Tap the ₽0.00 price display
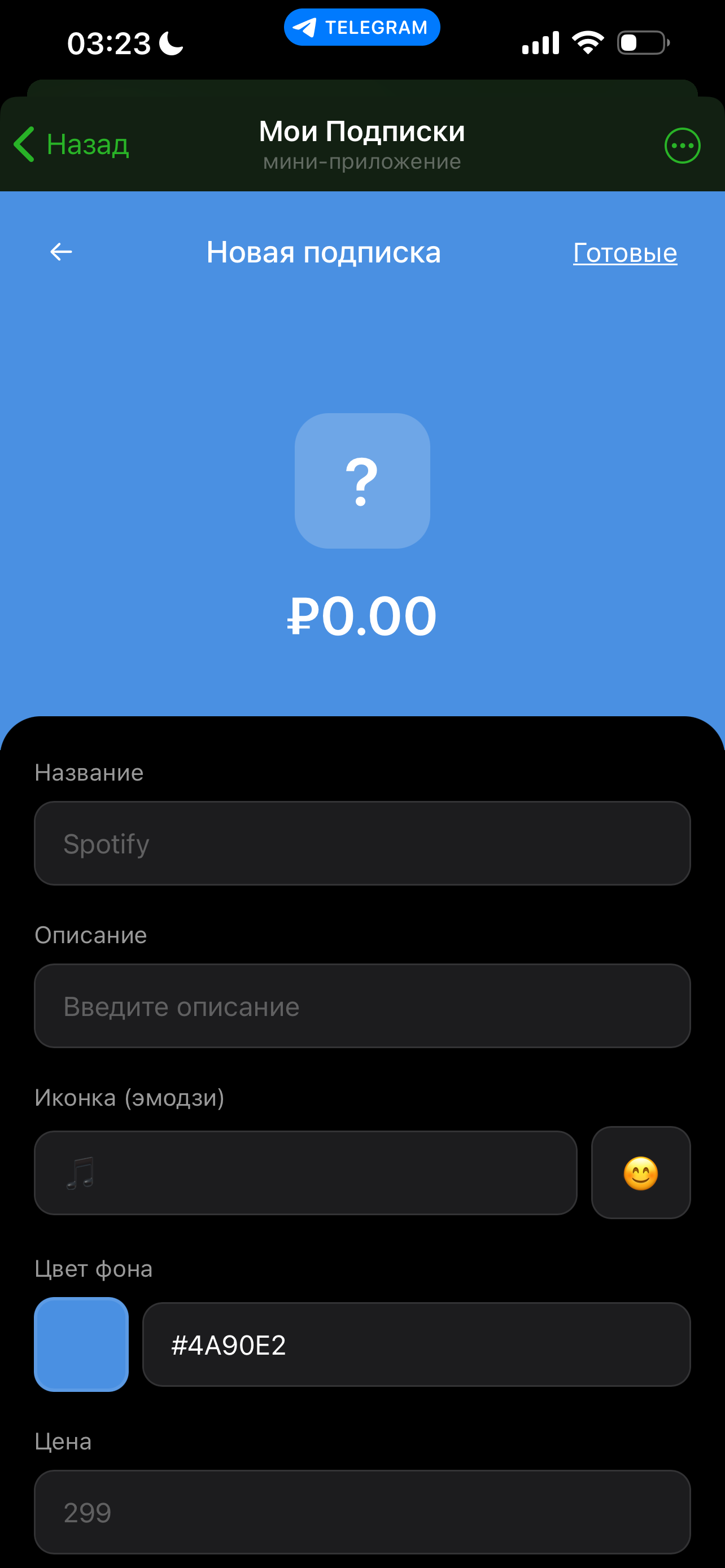The image size is (725, 1568). point(362,616)
